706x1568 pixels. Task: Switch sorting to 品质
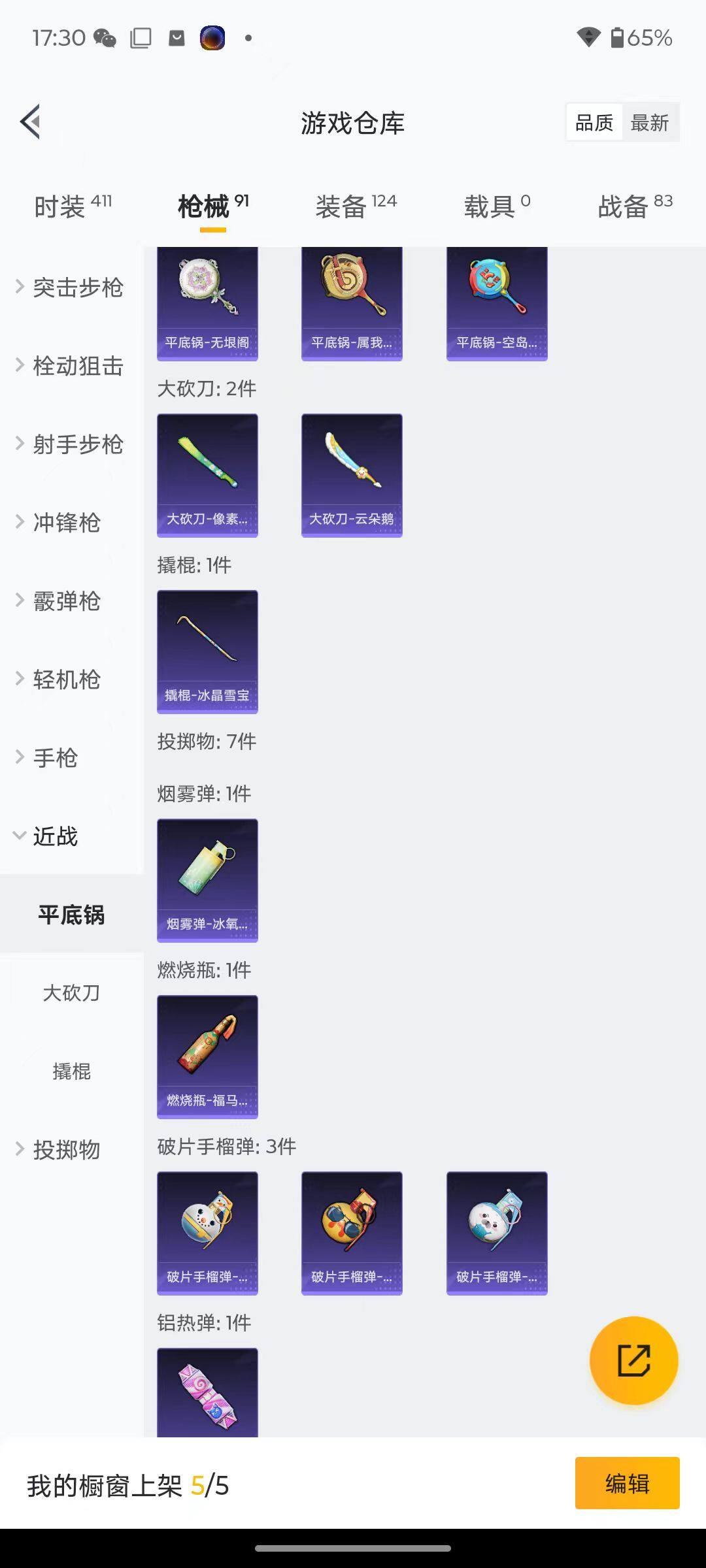[x=593, y=122]
